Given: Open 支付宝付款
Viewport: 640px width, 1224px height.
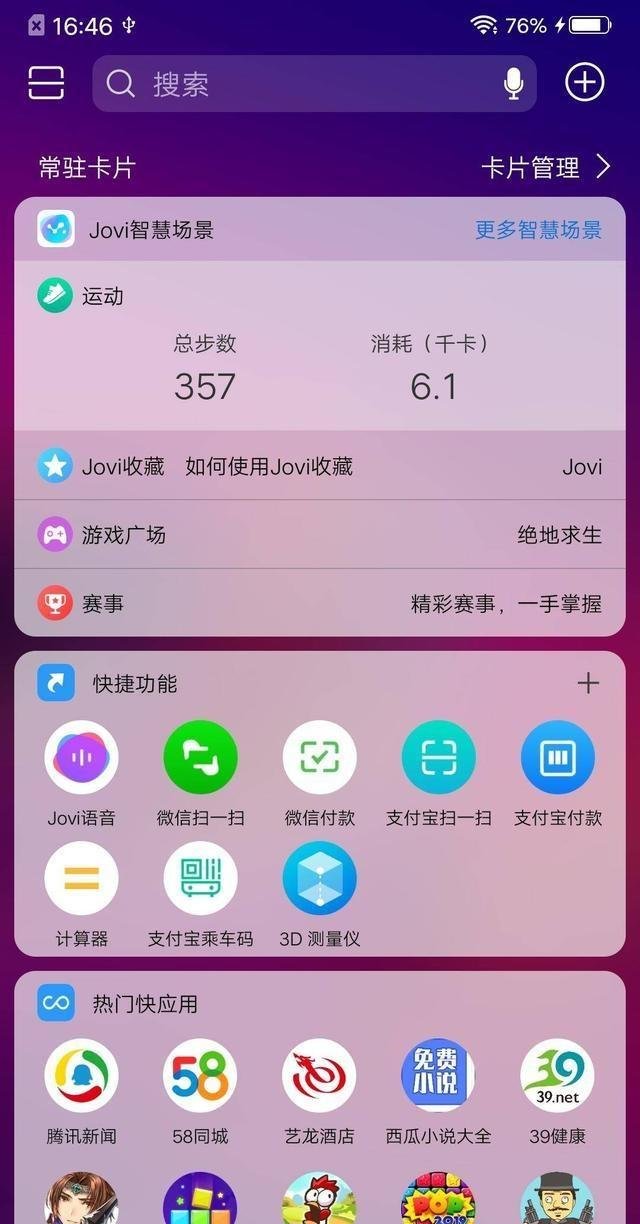Looking at the screenshot, I should pyautogui.click(x=558, y=758).
